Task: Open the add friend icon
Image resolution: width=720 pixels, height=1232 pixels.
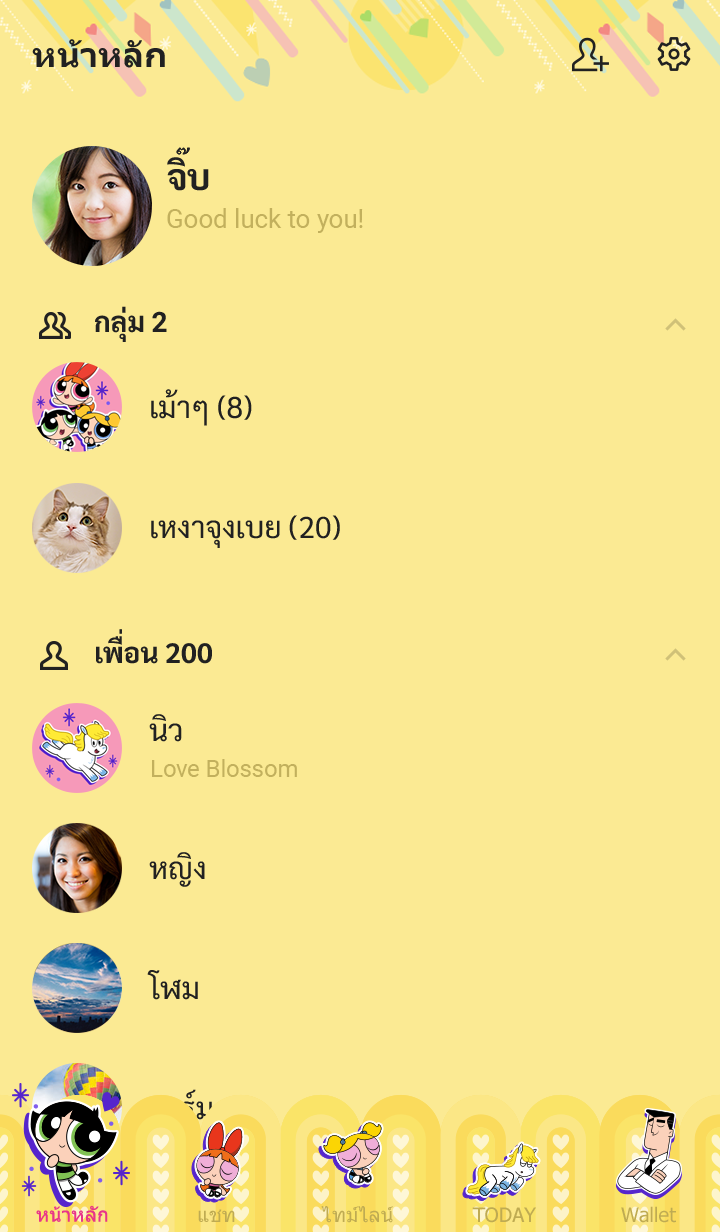Action: 589,55
